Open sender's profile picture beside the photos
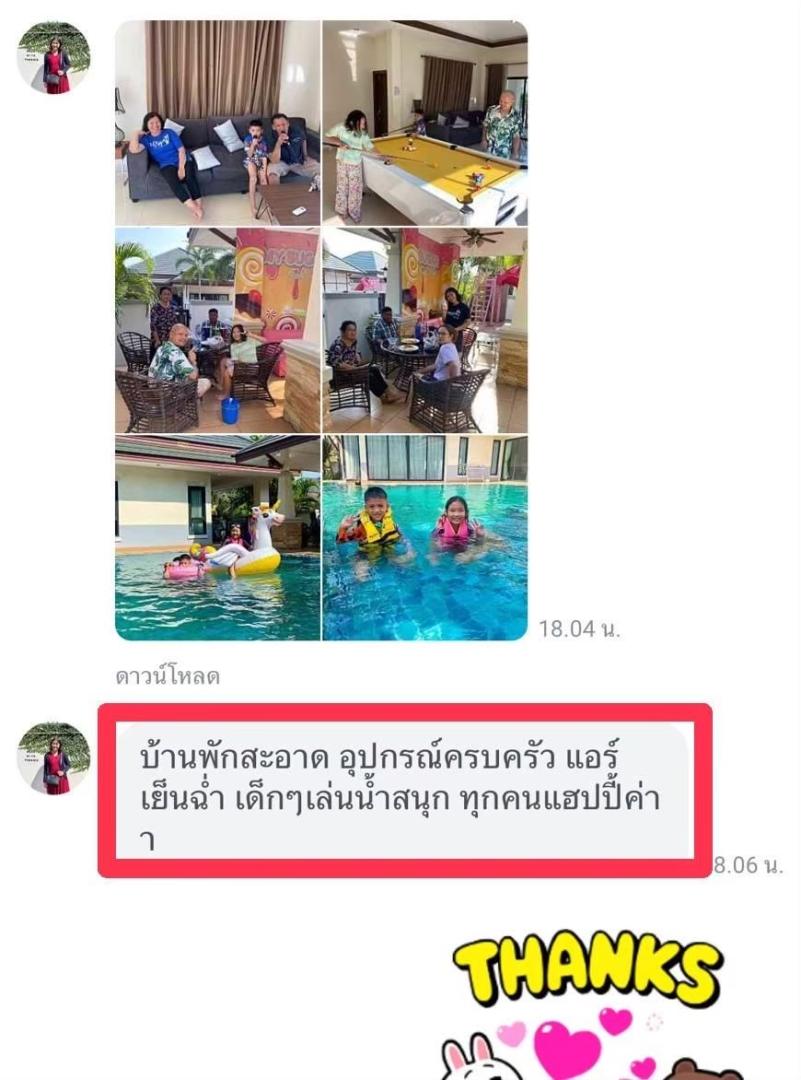 [54, 58]
